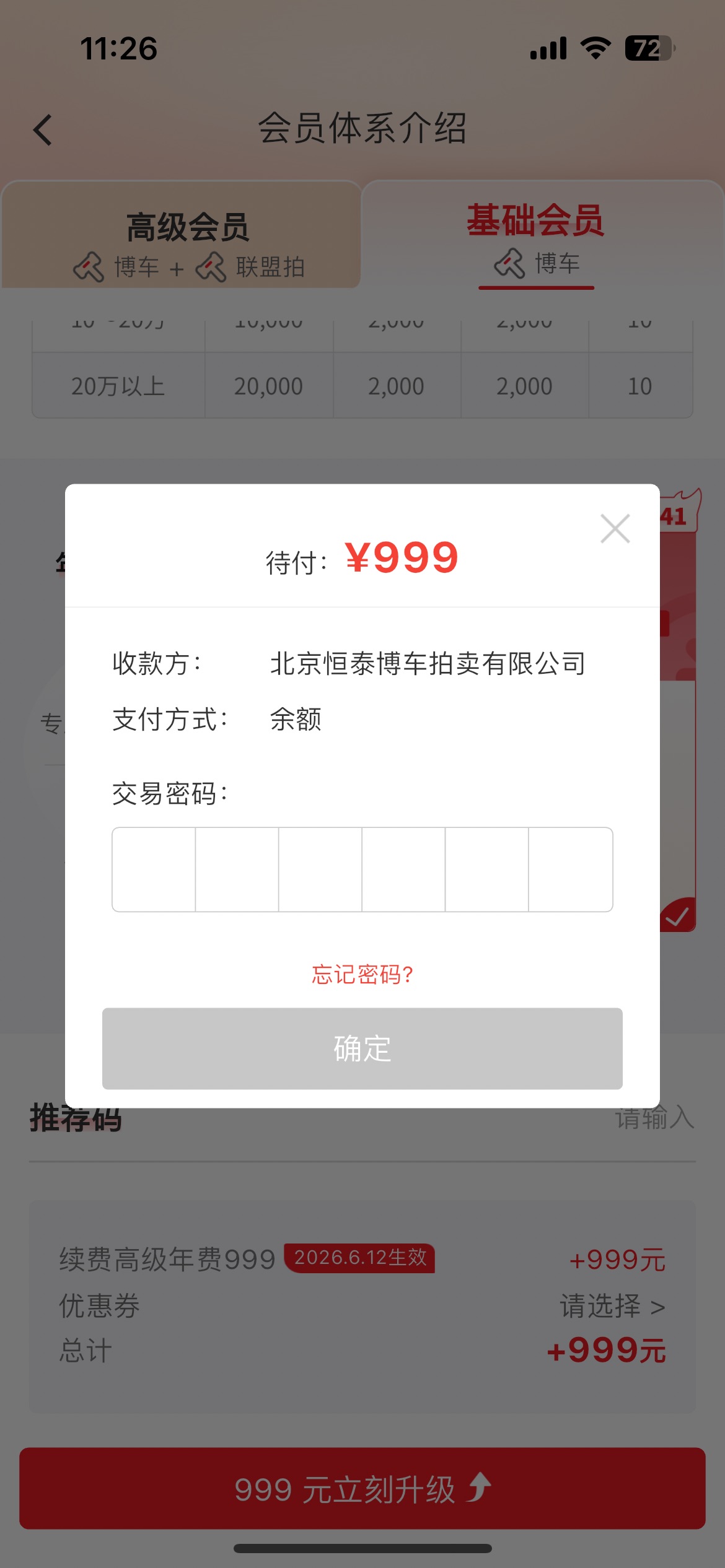Close the payment dialog
This screenshot has height=1568, width=725.
coord(615,528)
